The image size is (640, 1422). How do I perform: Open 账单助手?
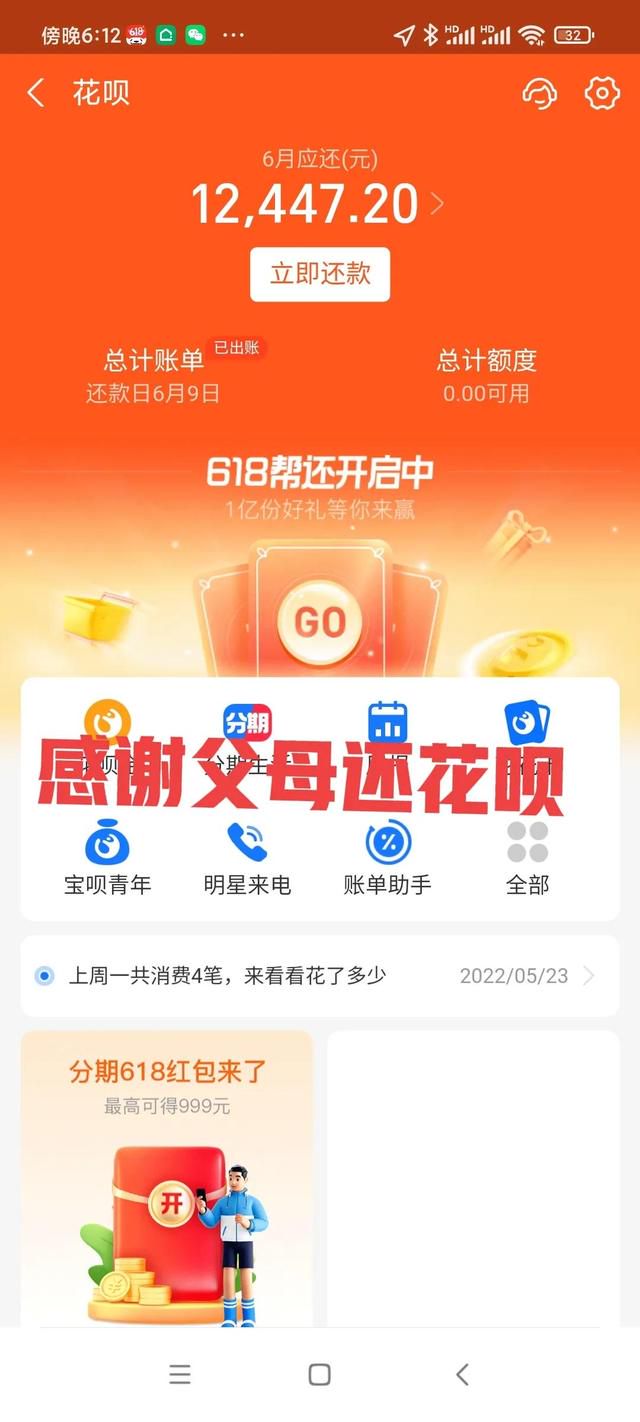click(388, 858)
